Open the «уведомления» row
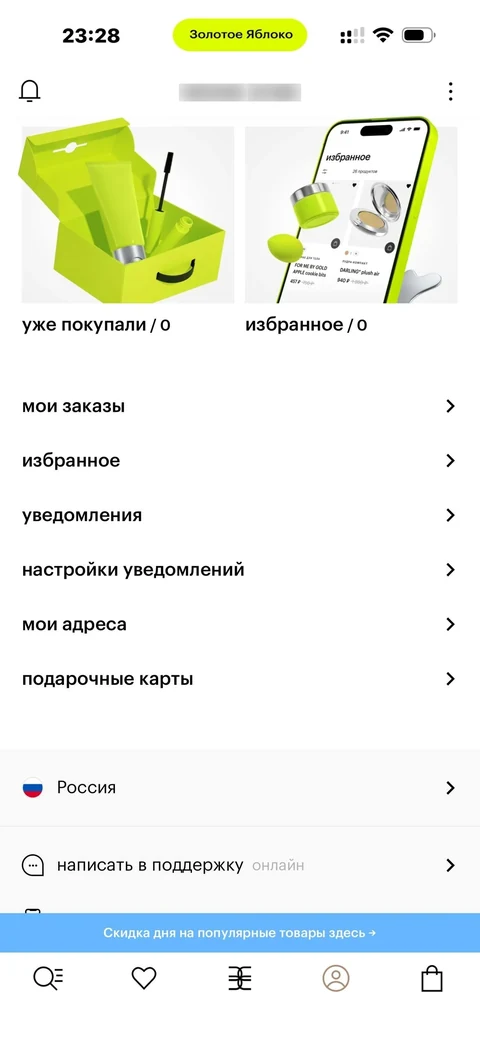480x1043 pixels. 240,516
